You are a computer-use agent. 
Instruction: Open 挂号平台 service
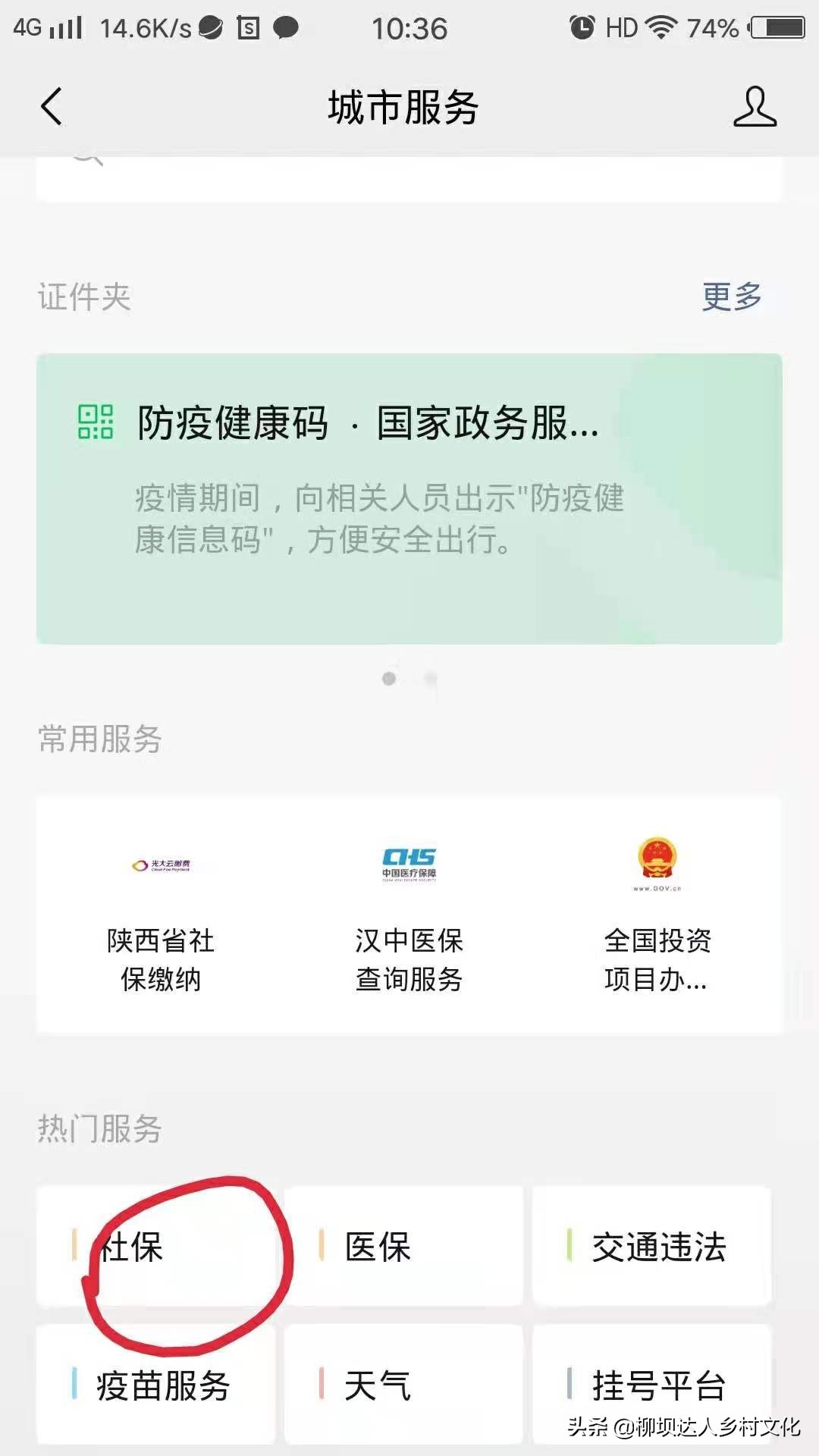coord(652,1385)
